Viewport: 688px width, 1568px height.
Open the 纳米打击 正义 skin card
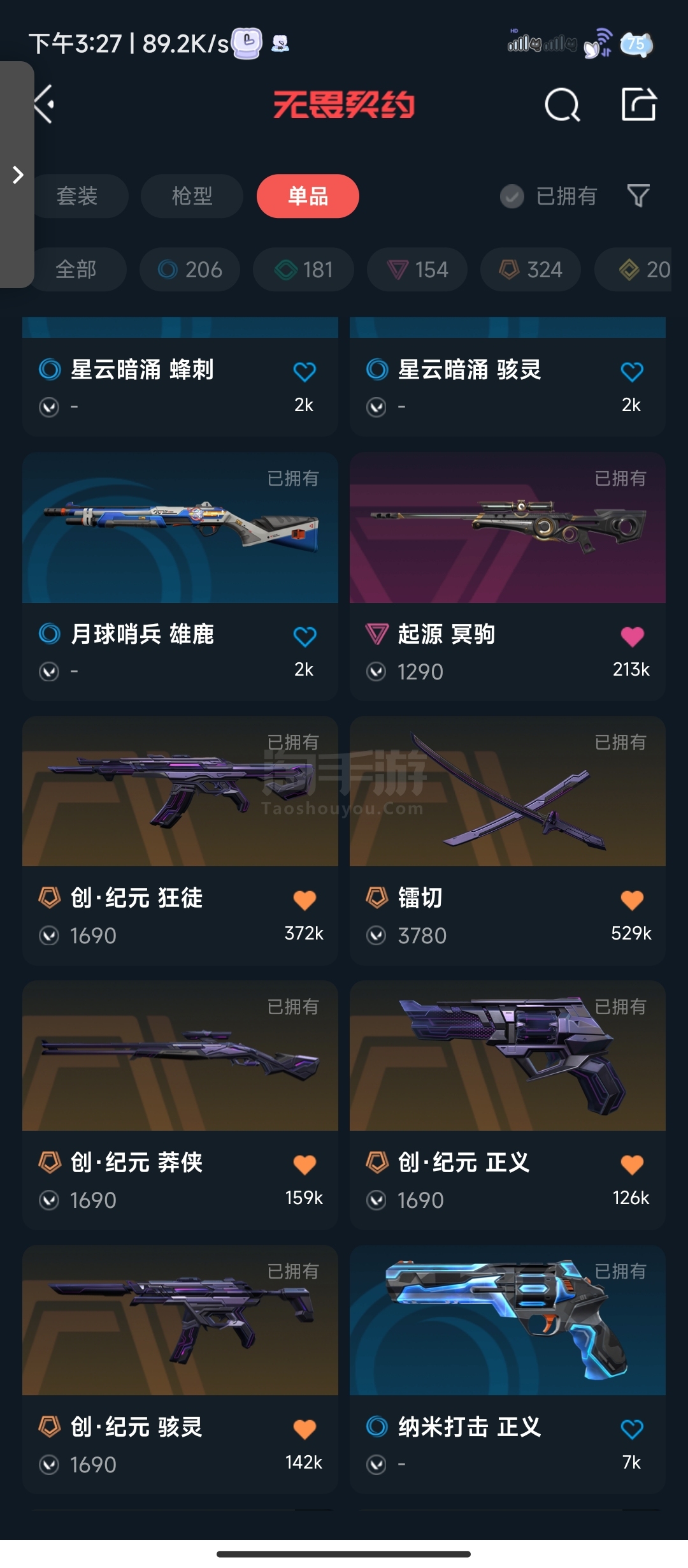click(508, 1369)
